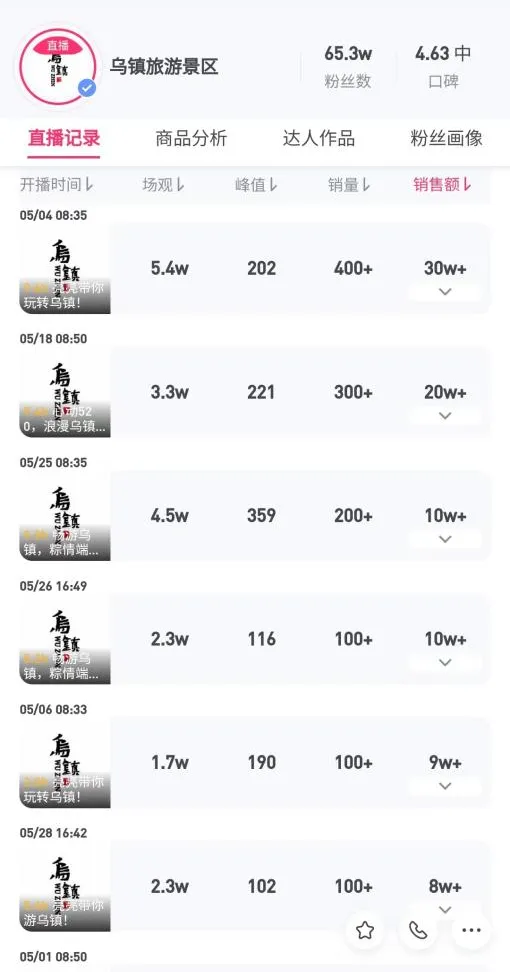
Task: Open the 05/28 16:42 livestream thumbnail
Action: (65, 886)
